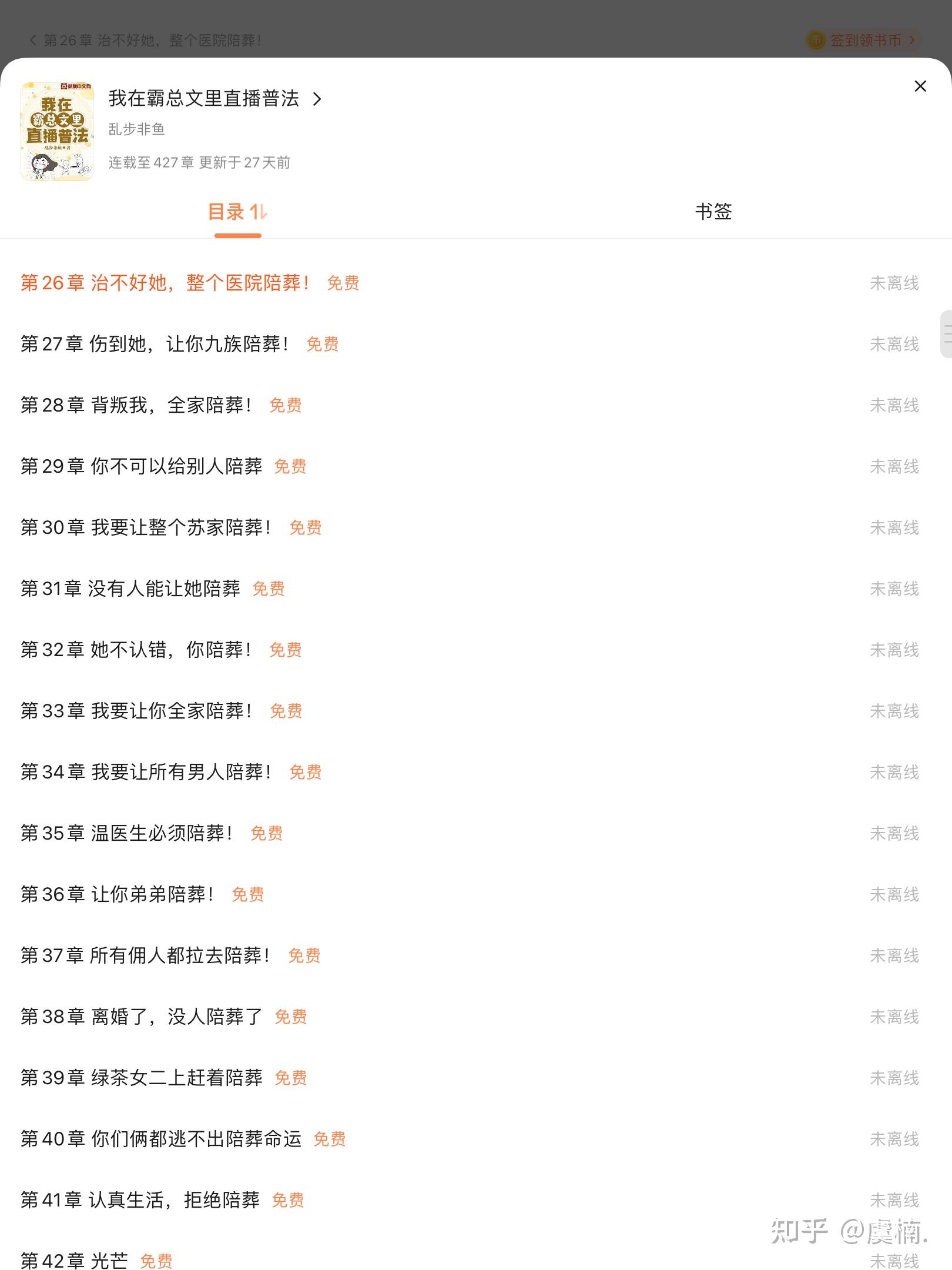
Task: Open chapter 27 伤到她，让你九族陪葬
Action: [x=476, y=344]
